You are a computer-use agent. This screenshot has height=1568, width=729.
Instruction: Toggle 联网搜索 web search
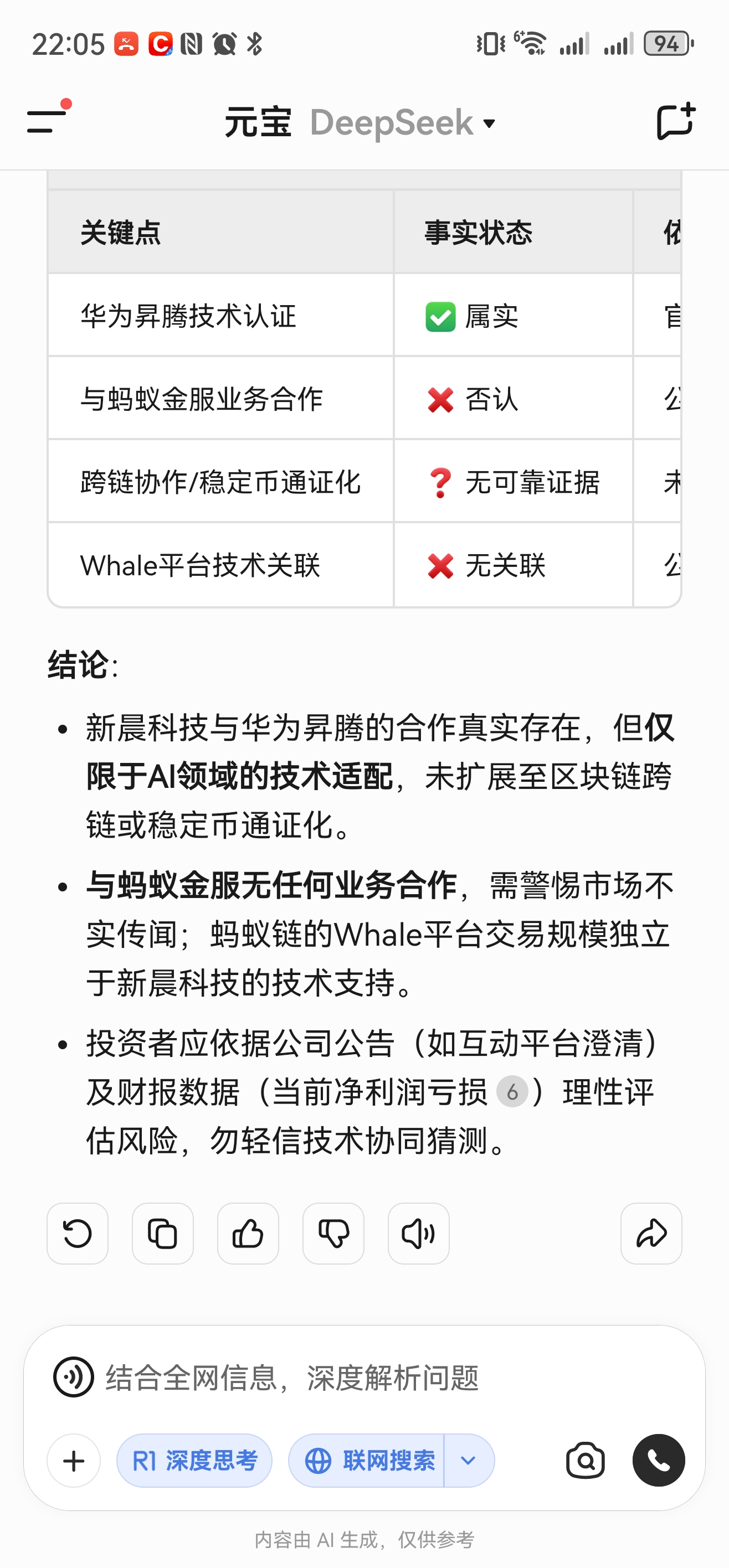click(x=367, y=1460)
